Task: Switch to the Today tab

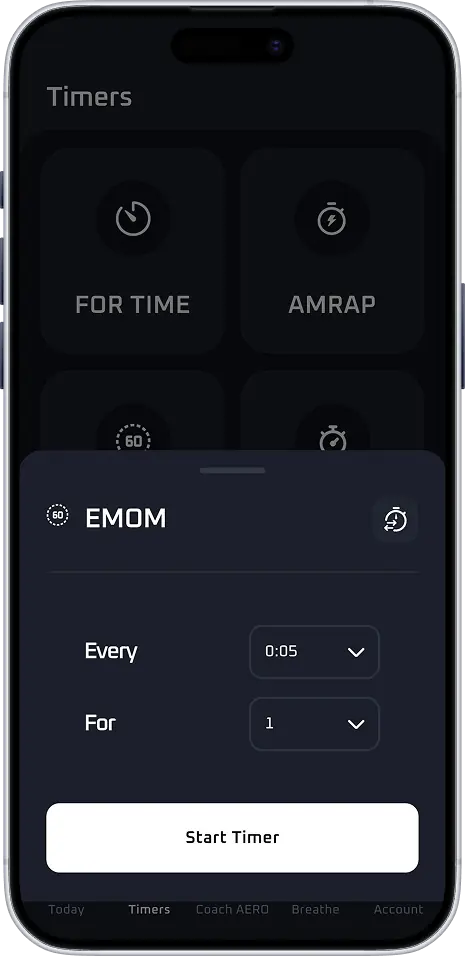Action: point(66,910)
